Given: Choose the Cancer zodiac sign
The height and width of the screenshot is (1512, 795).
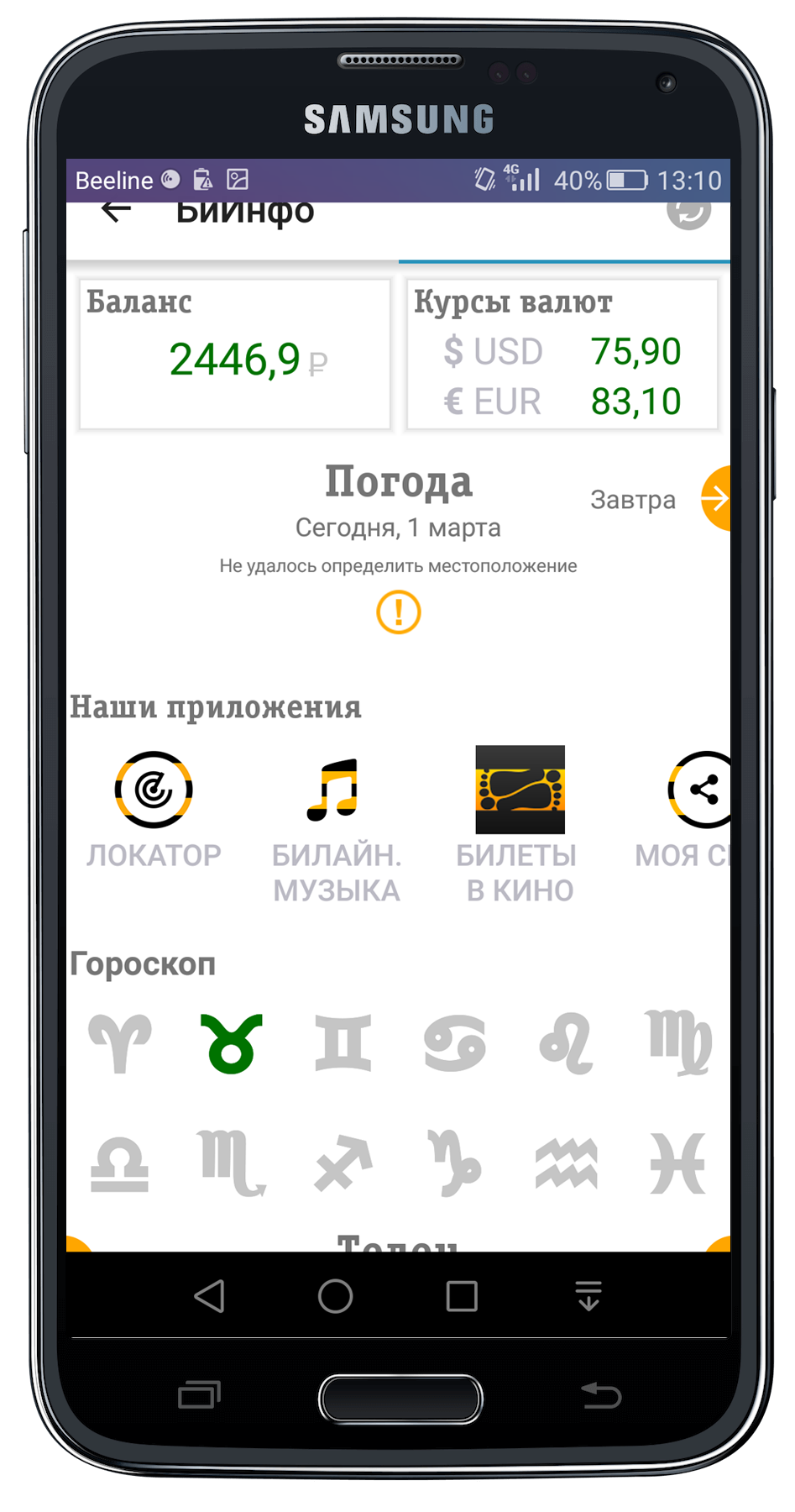Looking at the screenshot, I should (x=455, y=1044).
